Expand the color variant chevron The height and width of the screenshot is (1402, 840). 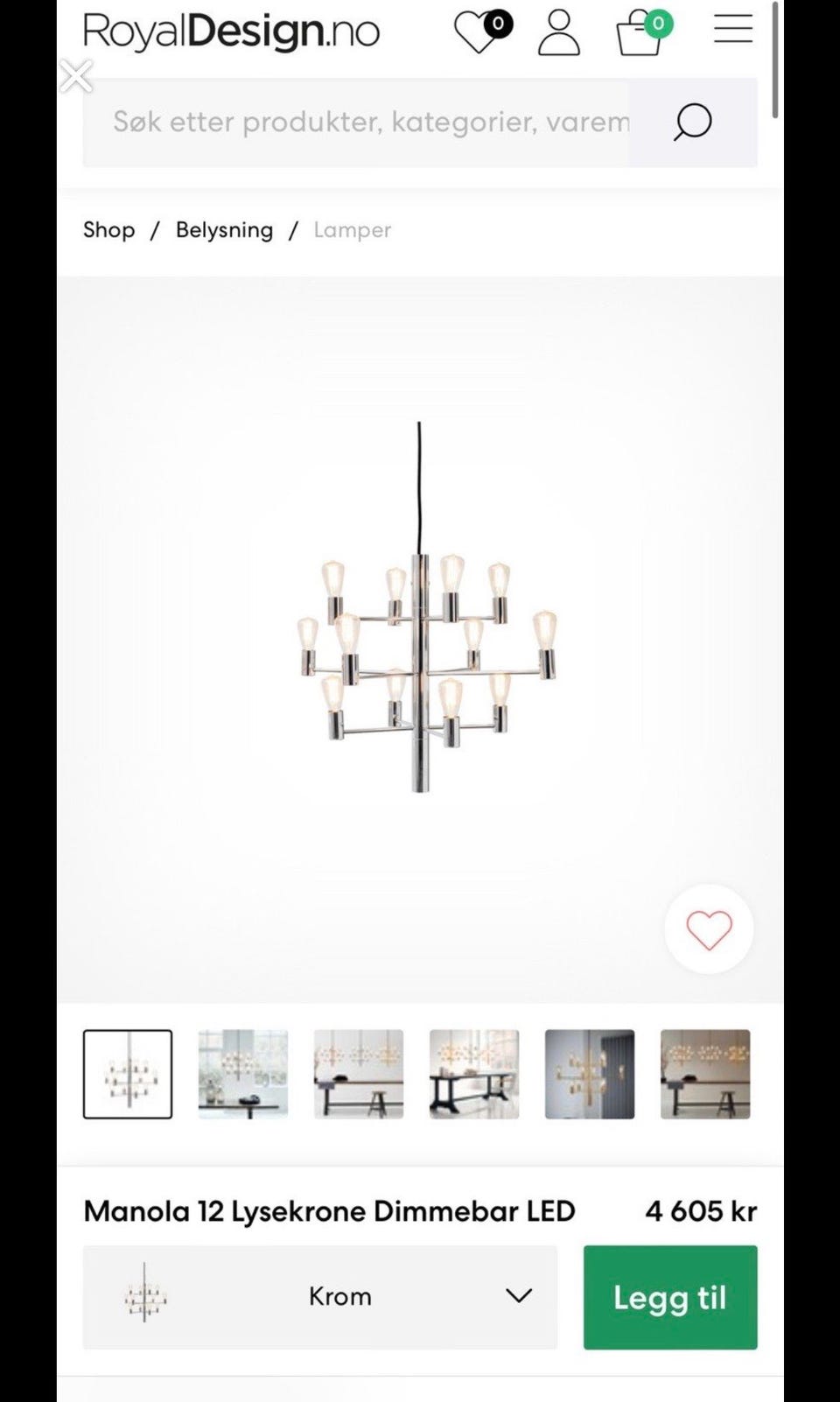pyautogui.click(x=519, y=1296)
